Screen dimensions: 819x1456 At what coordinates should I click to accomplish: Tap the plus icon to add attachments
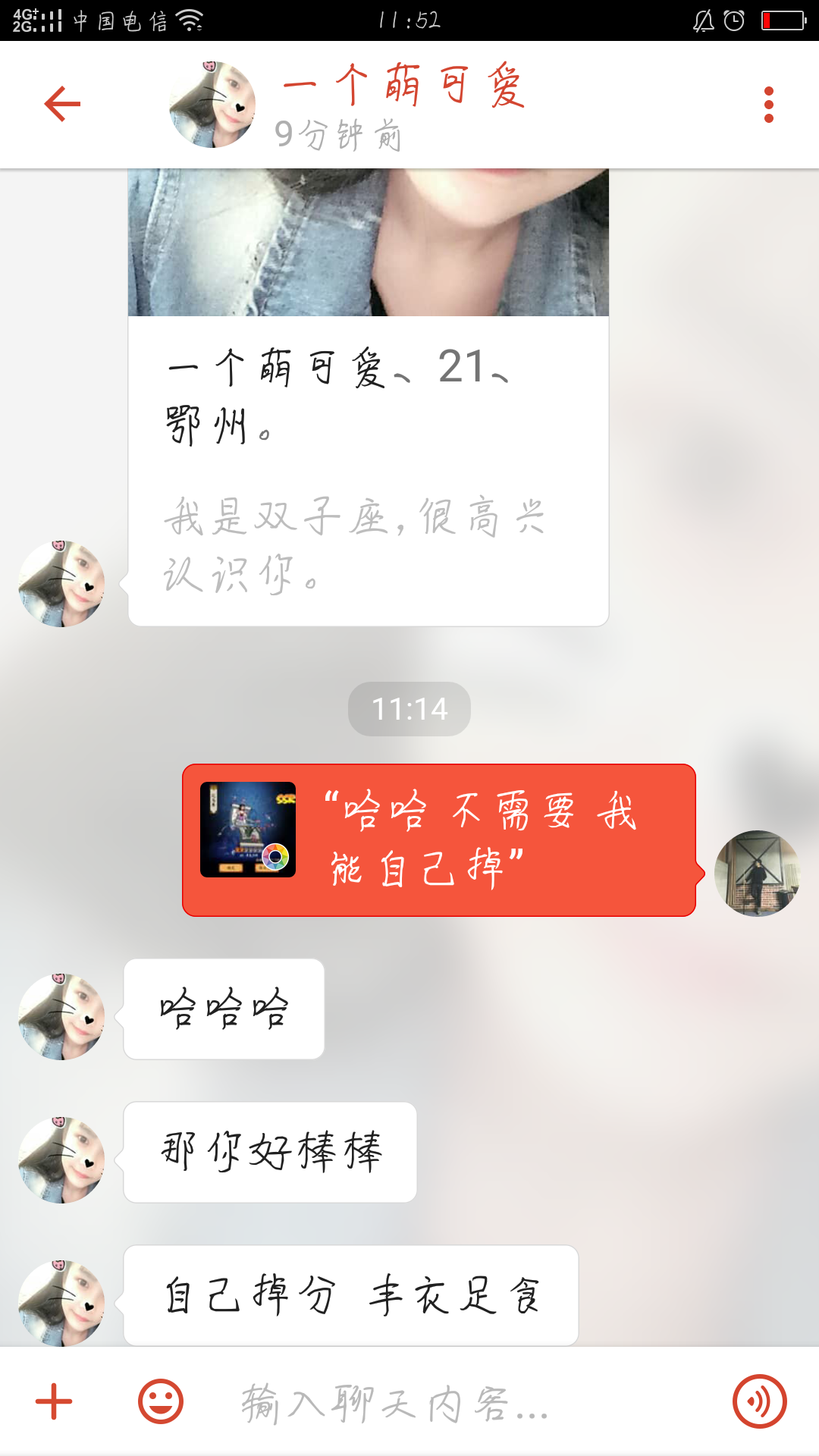coord(54,1401)
